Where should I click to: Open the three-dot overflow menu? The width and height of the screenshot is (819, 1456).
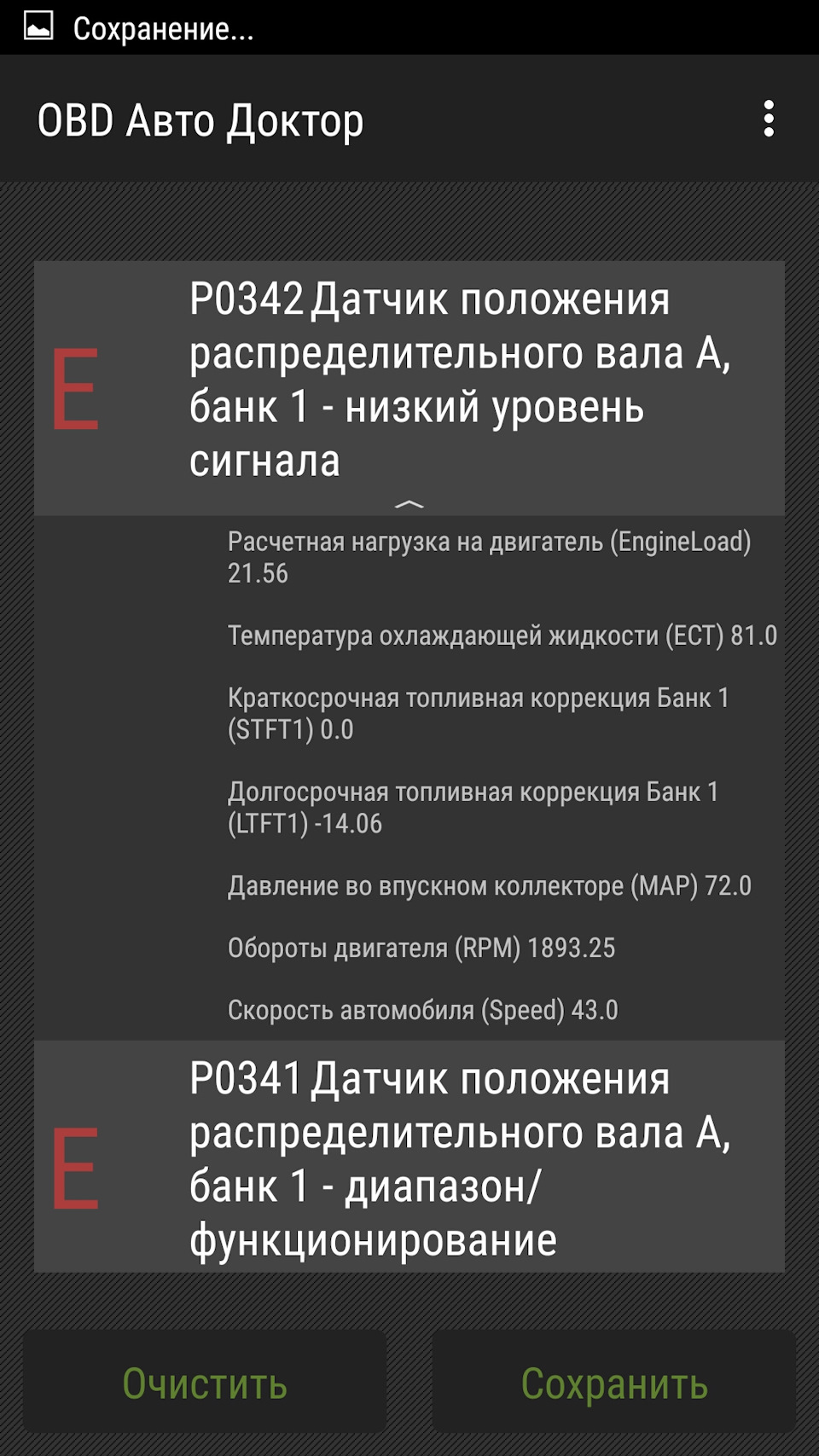point(769,119)
